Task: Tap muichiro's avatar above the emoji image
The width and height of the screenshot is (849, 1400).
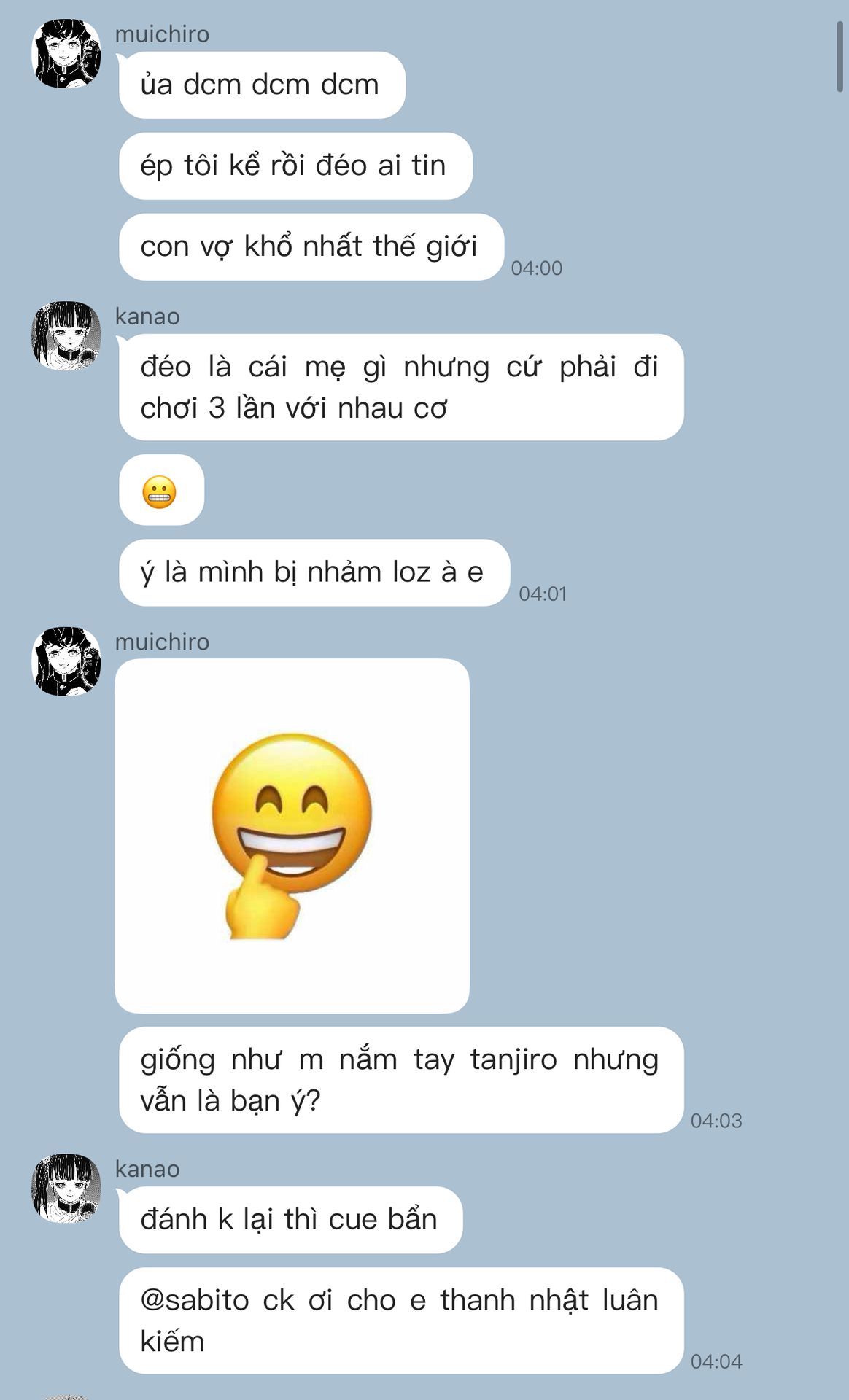Action: pyautogui.click(x=66, y=661)
